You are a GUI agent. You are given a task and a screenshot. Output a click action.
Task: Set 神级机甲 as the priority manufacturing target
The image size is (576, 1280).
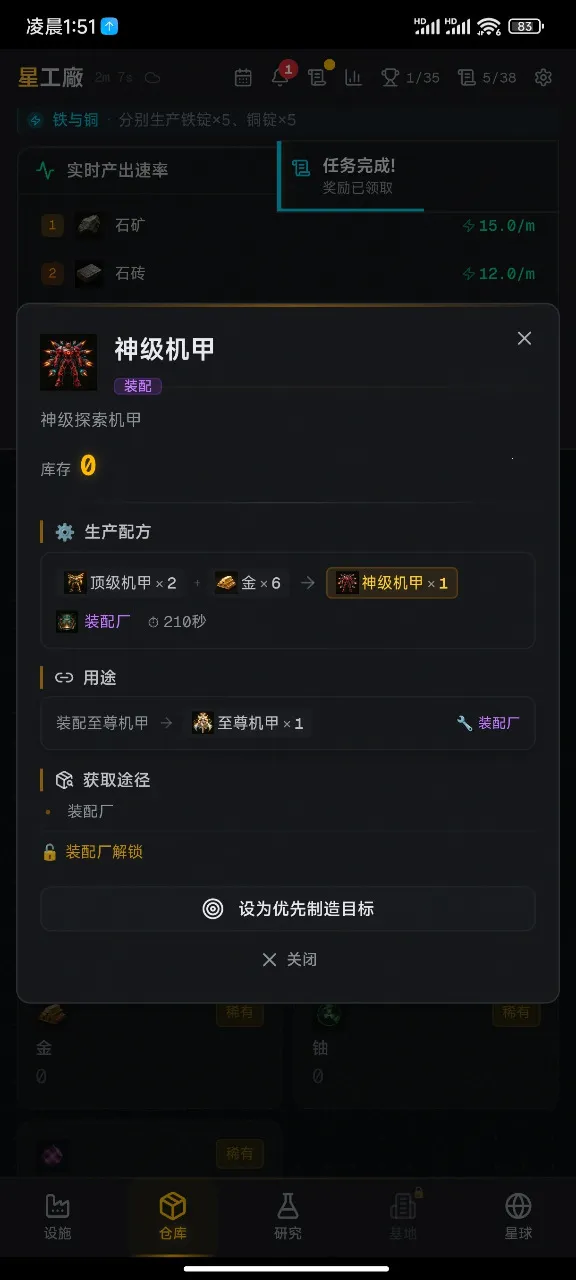pos(288,909)
